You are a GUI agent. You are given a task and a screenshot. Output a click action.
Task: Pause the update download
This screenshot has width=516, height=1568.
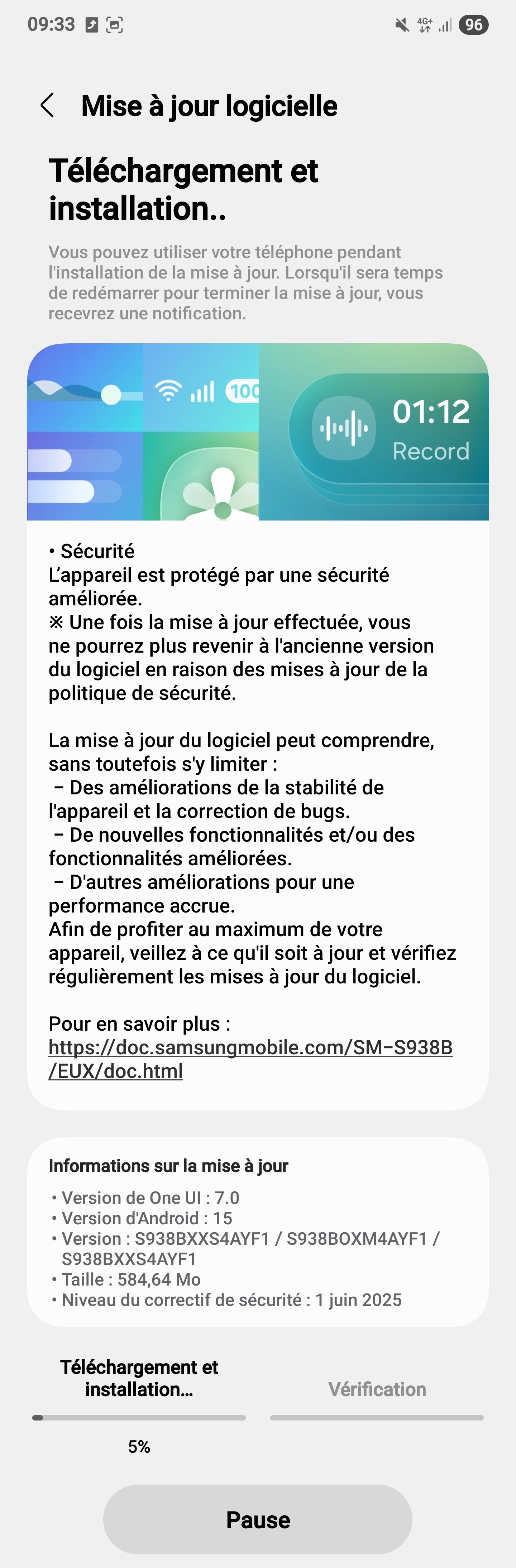258,1519
